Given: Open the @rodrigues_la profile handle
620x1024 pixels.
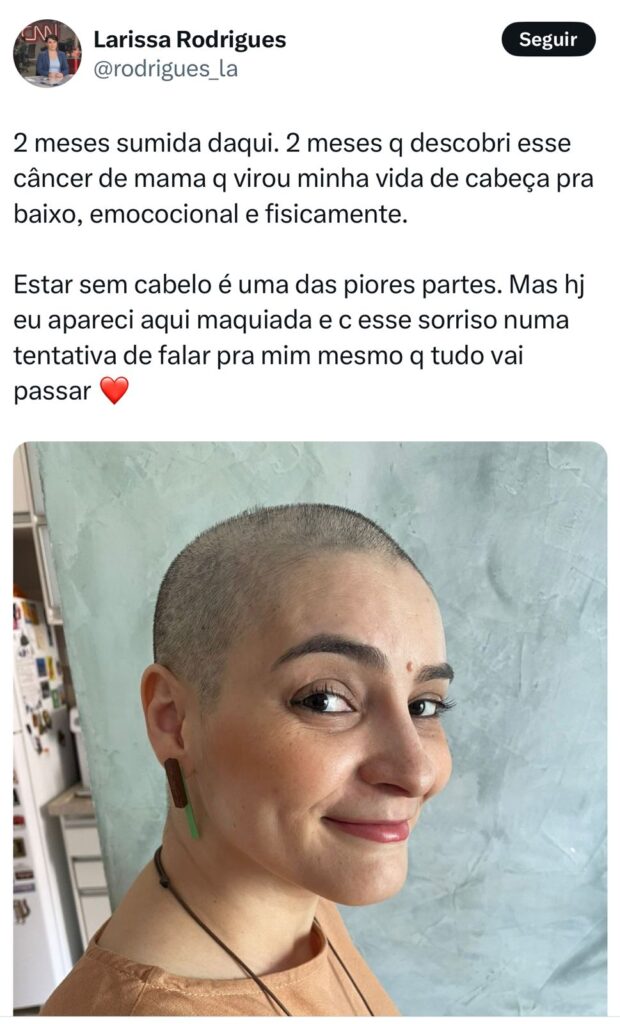Looking at the screenshot, I should (x=165, y=69).
